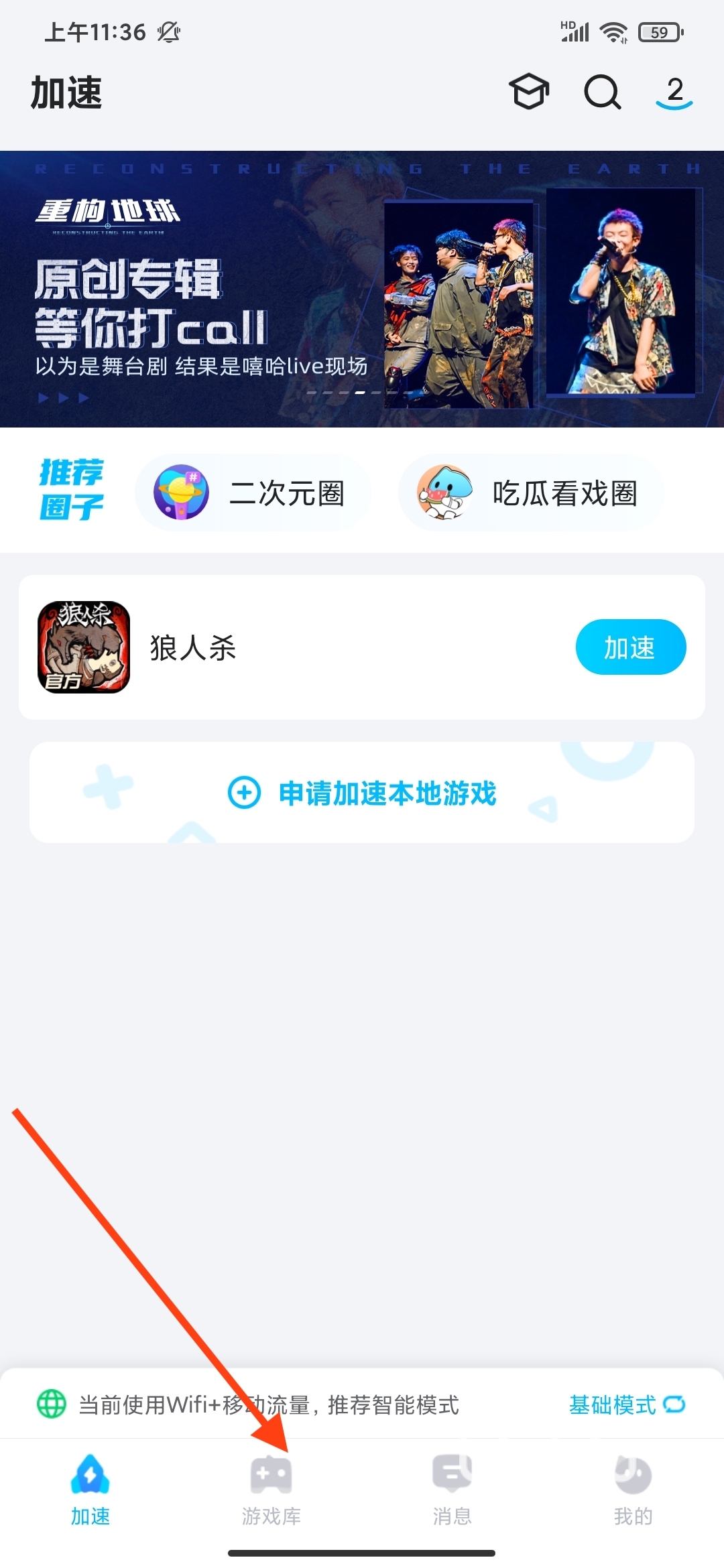The width and height of the screenshot is (724, 1568).
Task: Tap 加速 button for 狼人杀
Action: [x=630, y=647]
